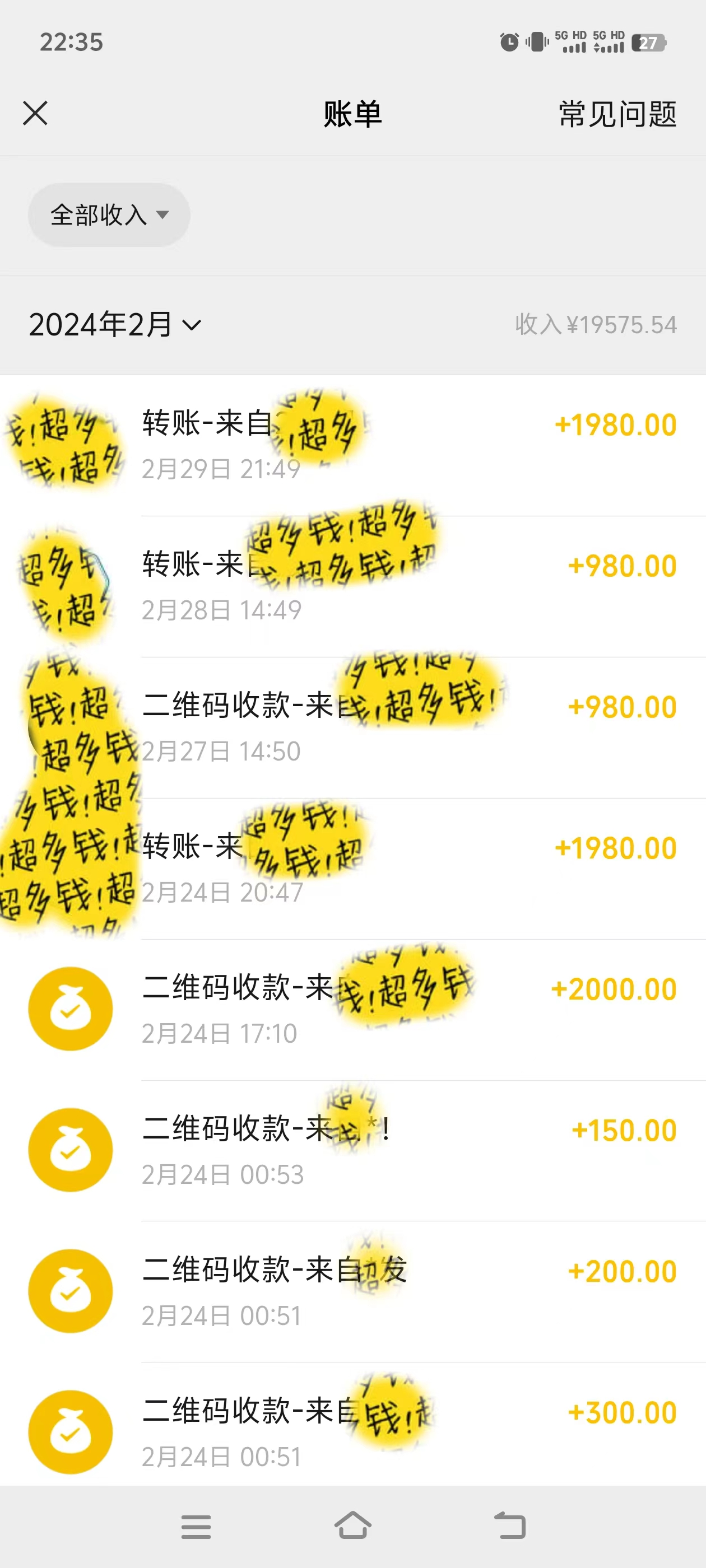Open the 全部收入 filter dropdown
The width and height of the screenshot is (706, 1568).
pos(109,214)
